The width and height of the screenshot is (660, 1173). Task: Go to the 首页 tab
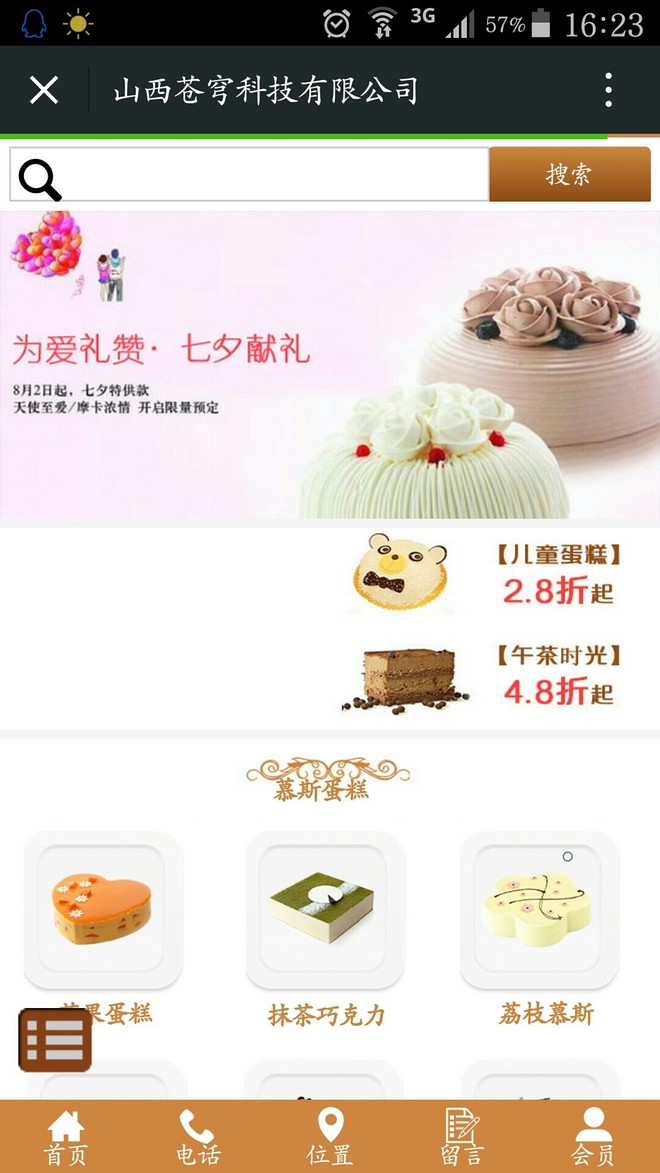pos(66,1137)
